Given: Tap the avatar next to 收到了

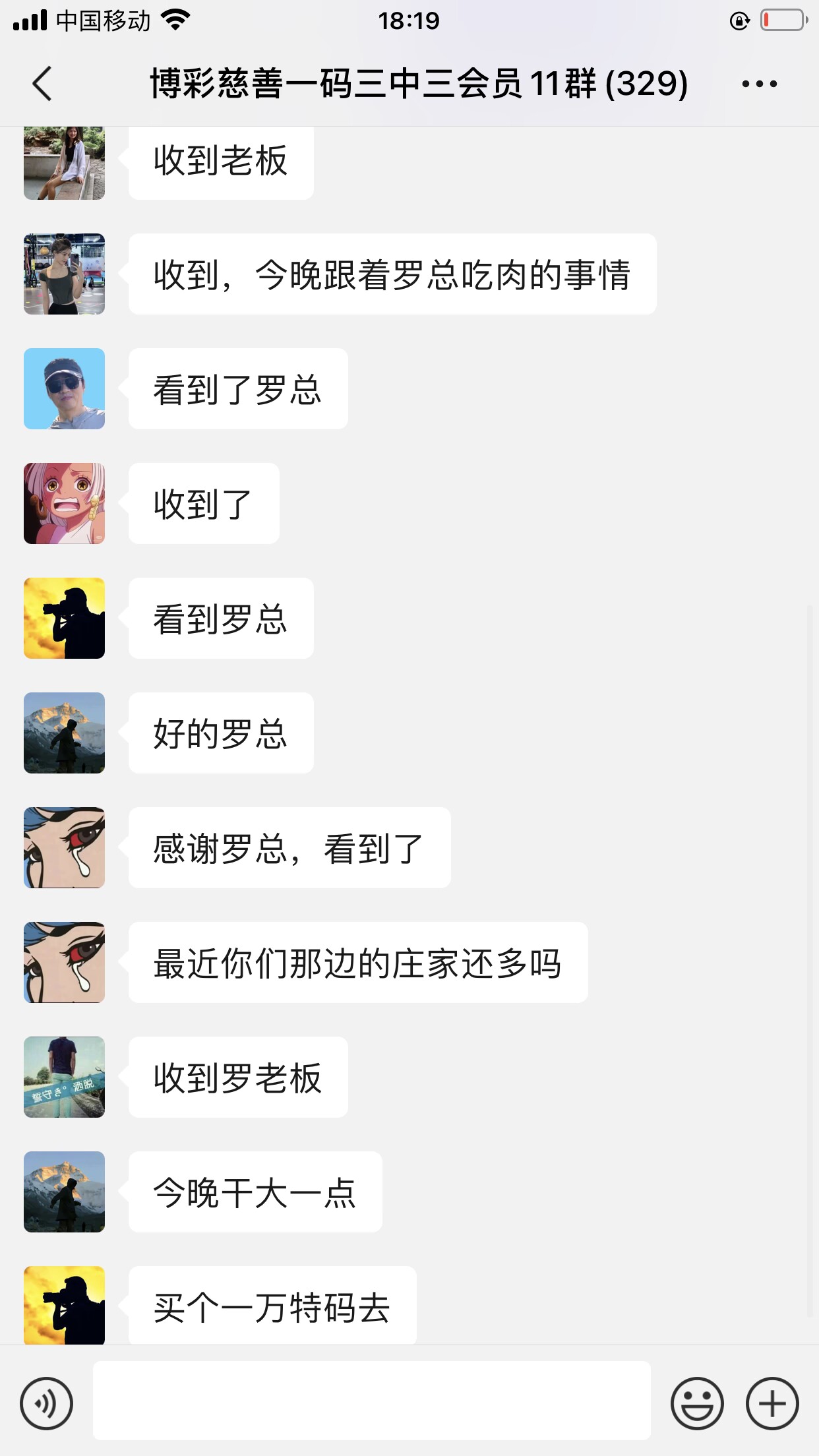Looking at the screenshot, I should pyautogui.click(x=65, y=503).
